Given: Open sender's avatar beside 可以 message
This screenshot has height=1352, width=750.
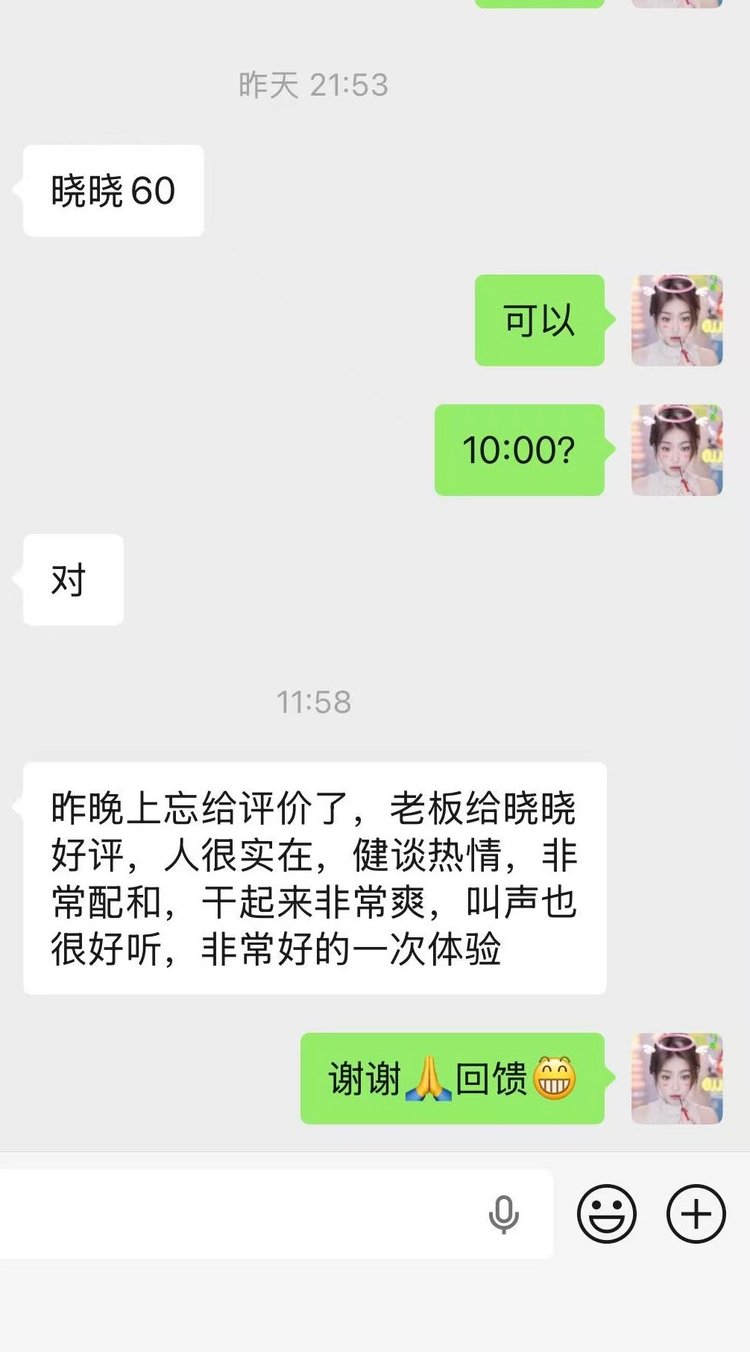Looking at the screenshot, I should coord(677,320).
